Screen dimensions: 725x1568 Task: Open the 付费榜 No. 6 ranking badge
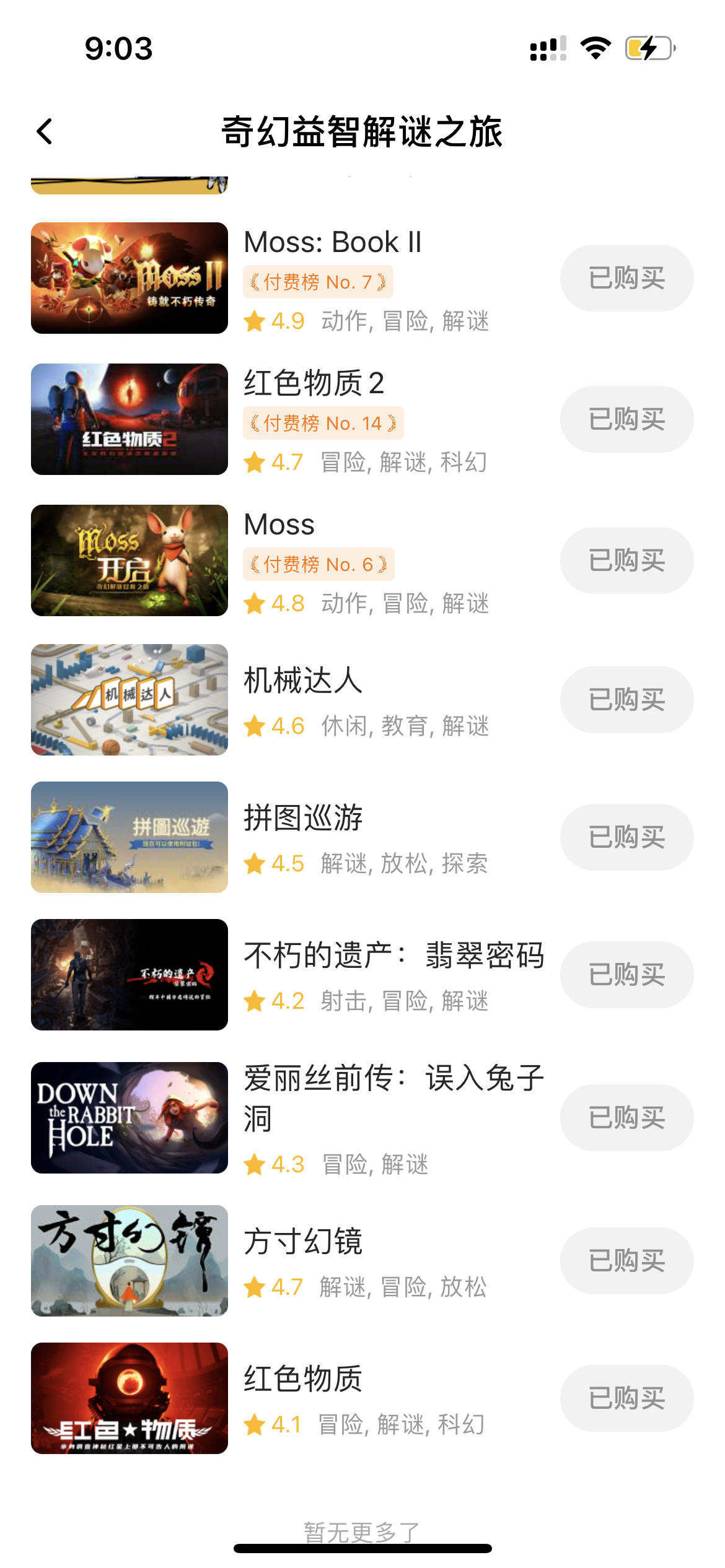319,564
